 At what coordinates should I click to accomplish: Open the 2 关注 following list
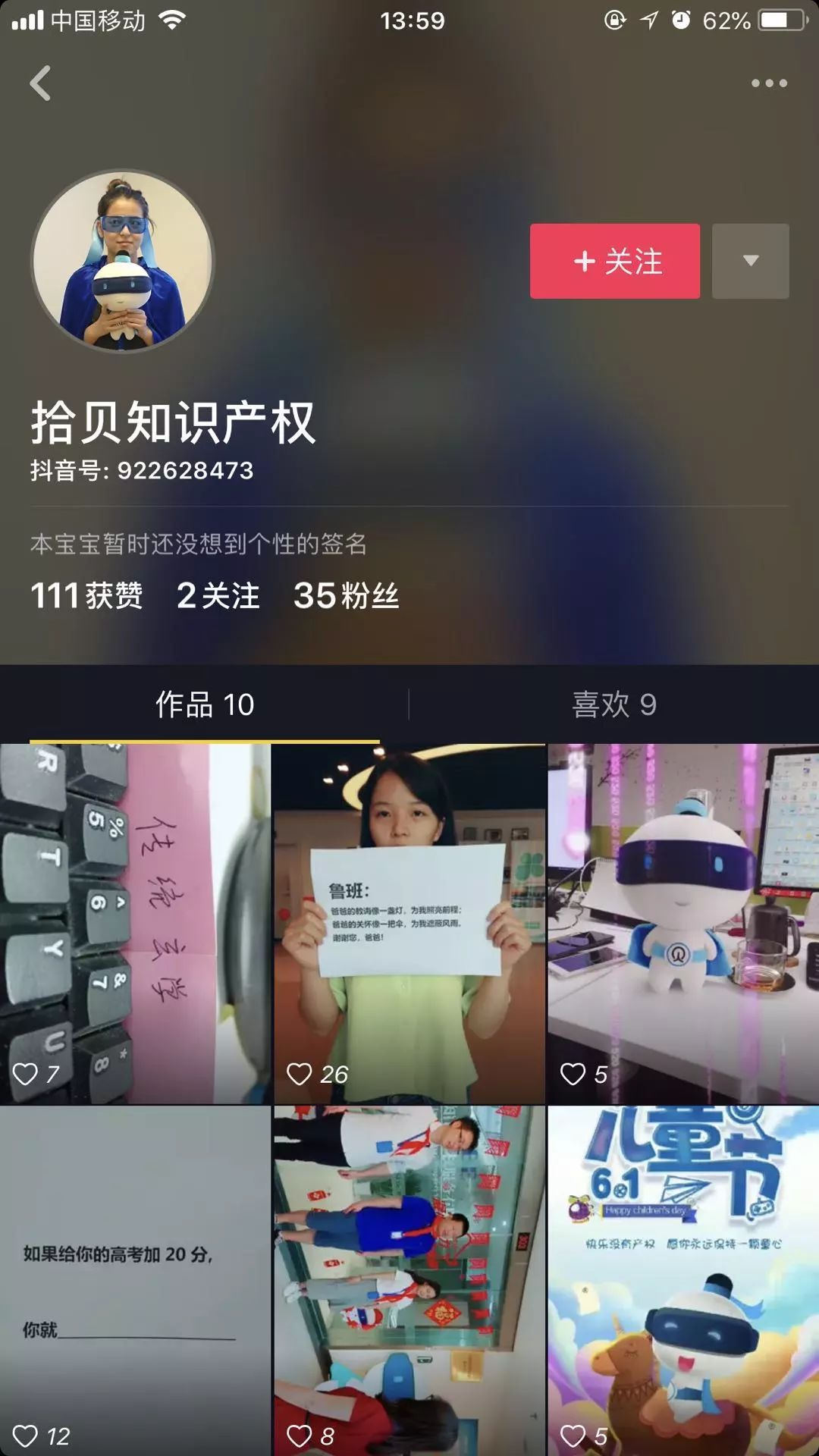coord(218,595)
